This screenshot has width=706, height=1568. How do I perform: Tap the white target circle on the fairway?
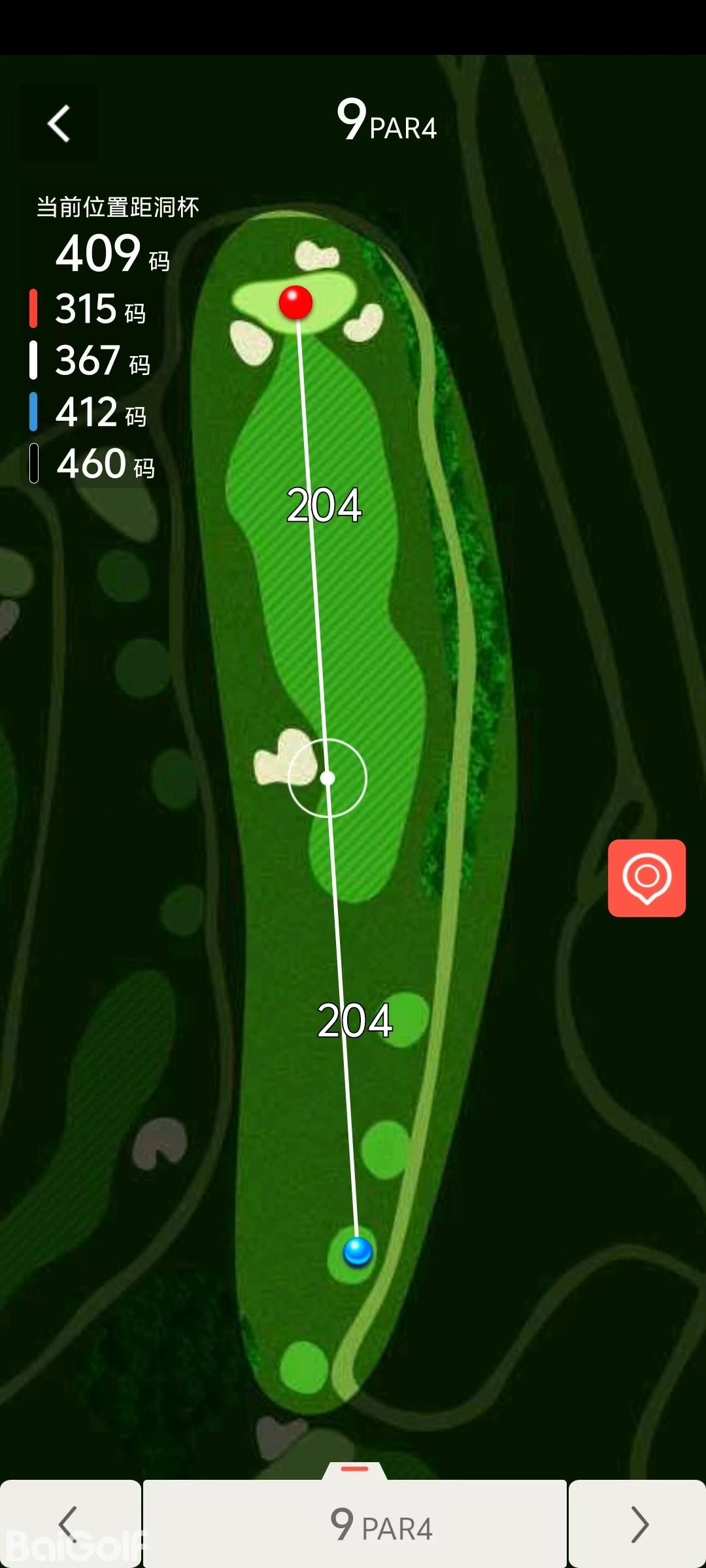click(328, 777)
